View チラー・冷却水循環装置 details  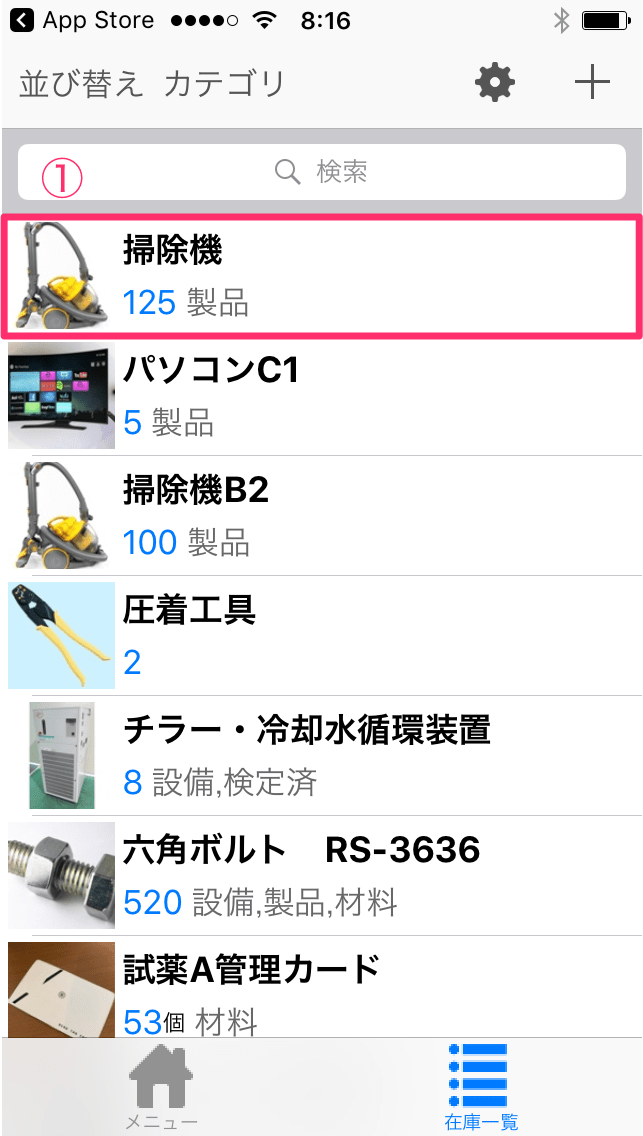point(322,756)
